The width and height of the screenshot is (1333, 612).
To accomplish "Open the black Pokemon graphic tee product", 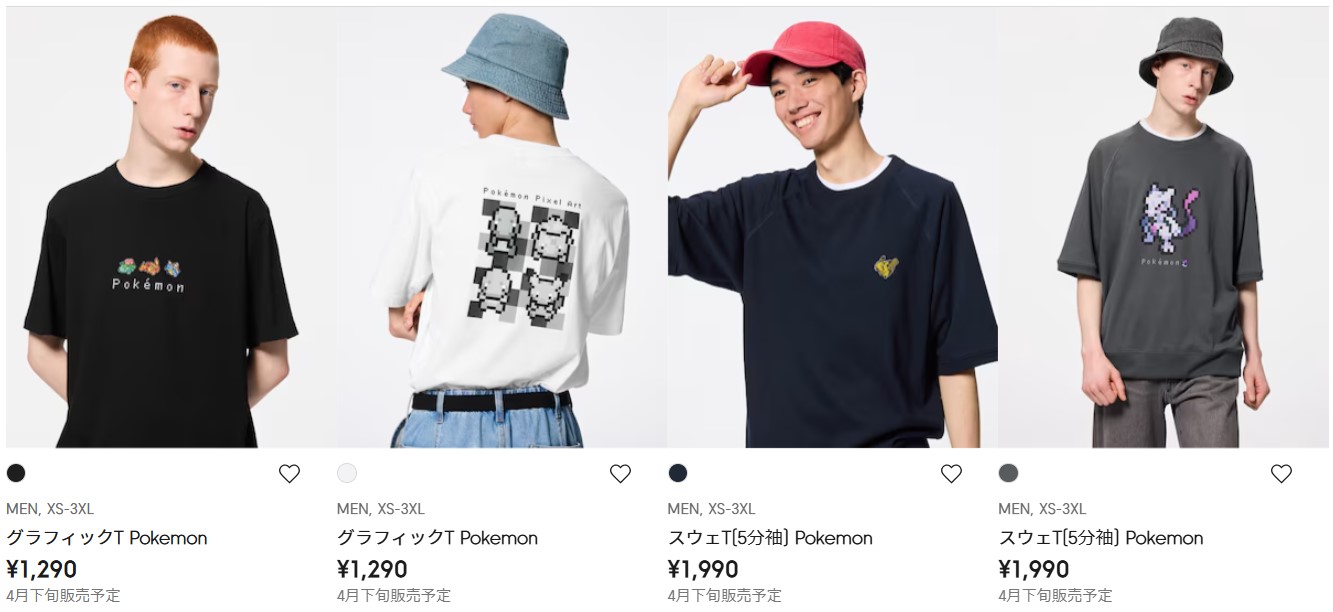I will (170, 228).
